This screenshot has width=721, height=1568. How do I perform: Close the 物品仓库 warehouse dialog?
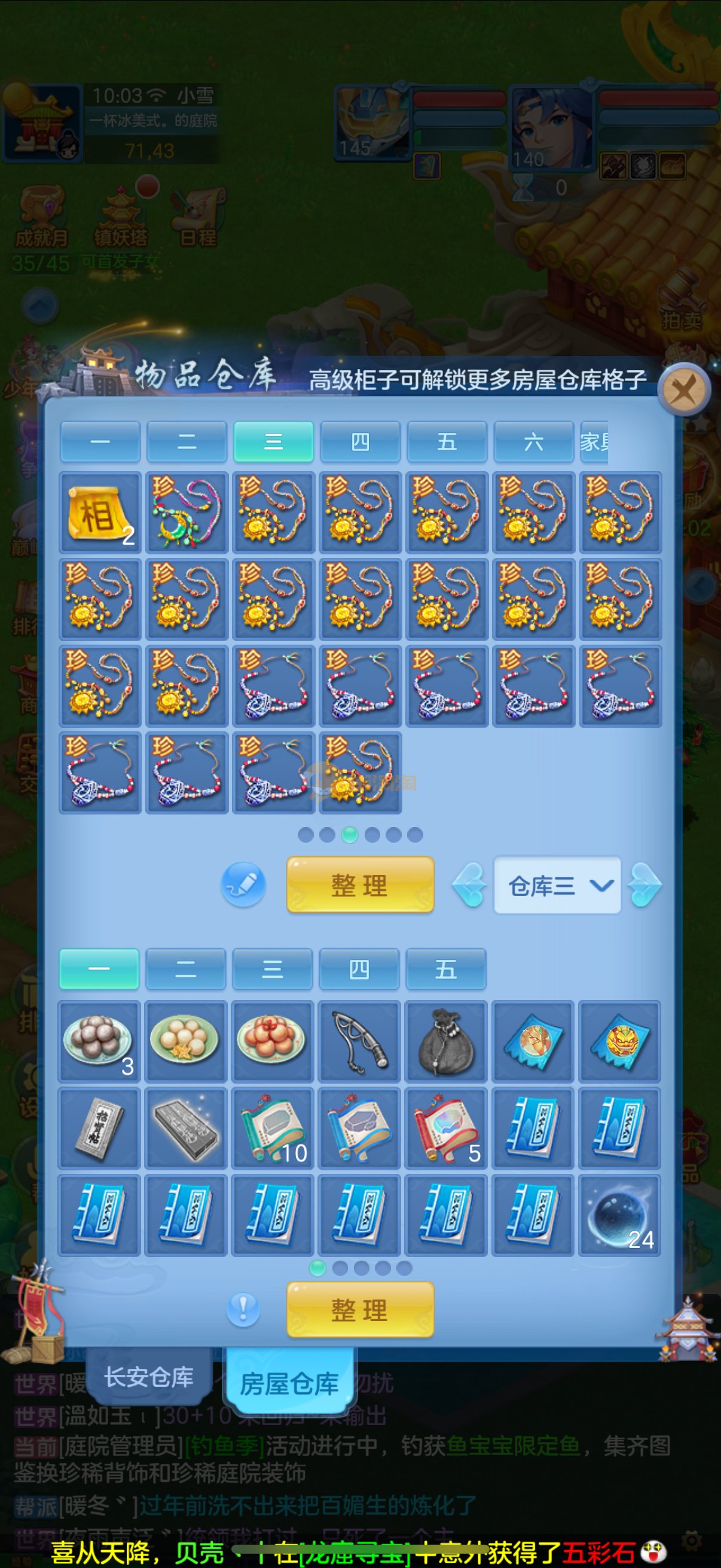[684, 389]
